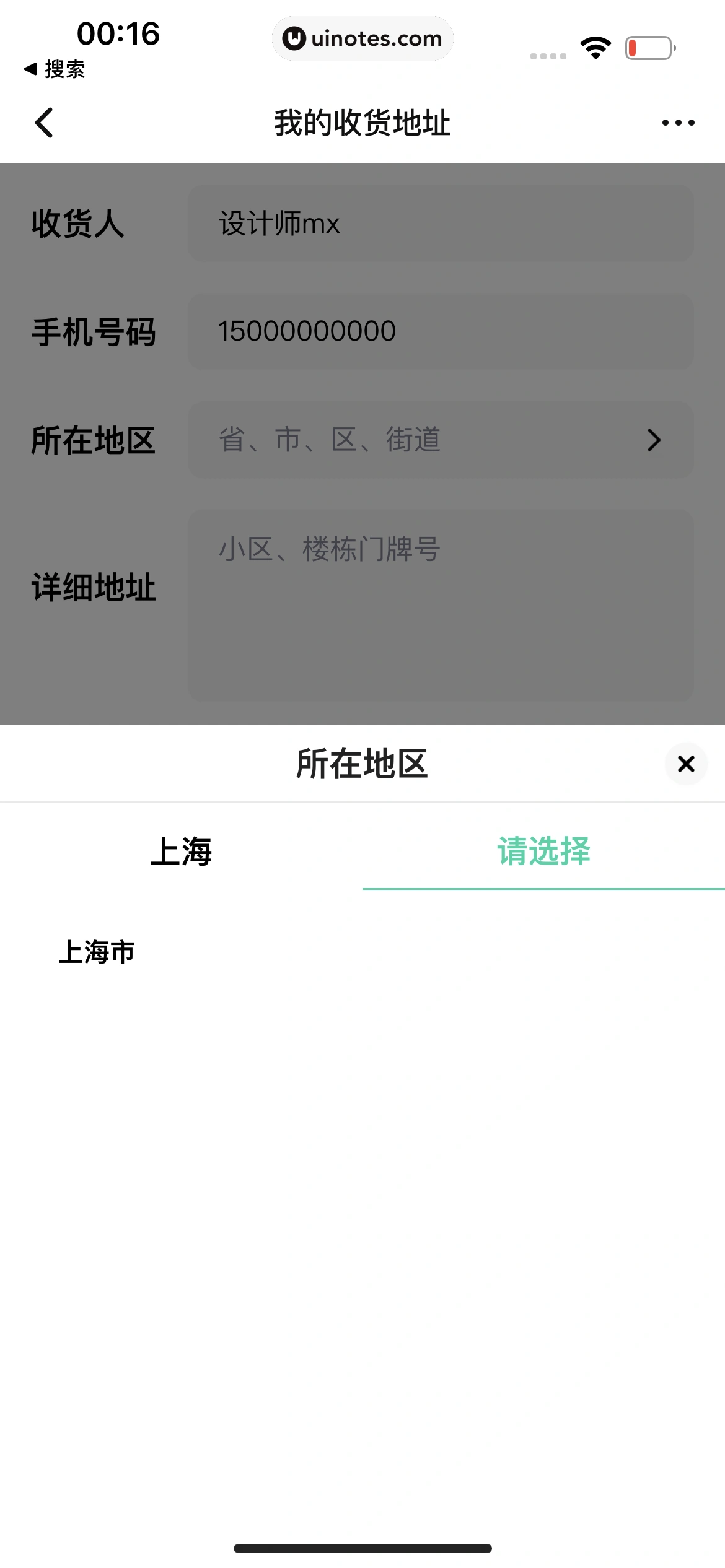Choose 上海市 from the city list
725x1568 pixels.
[x=97, y=952]
